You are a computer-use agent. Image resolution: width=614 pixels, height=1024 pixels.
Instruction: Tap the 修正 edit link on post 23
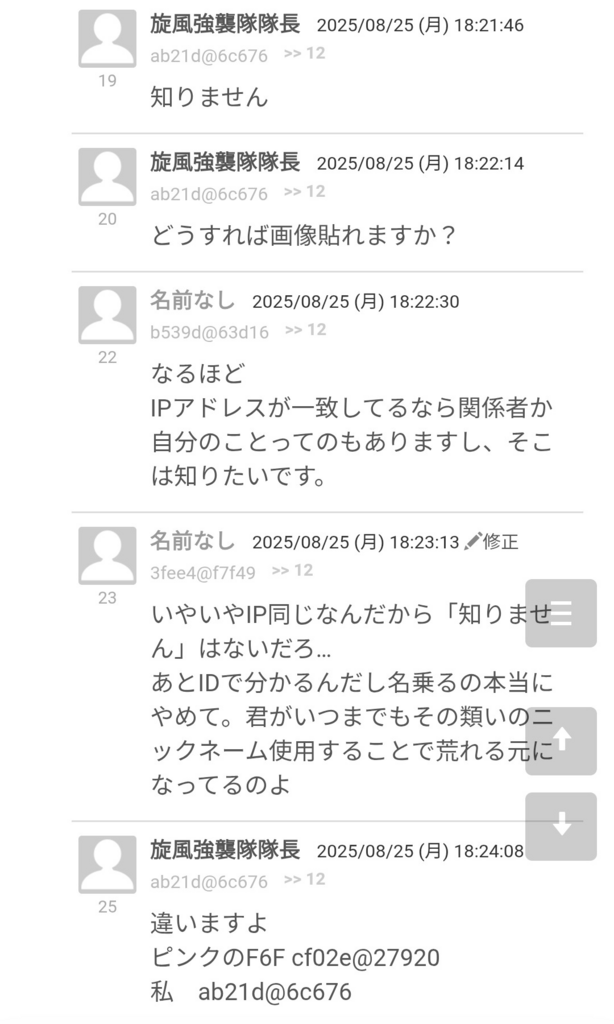click(492, 542)
